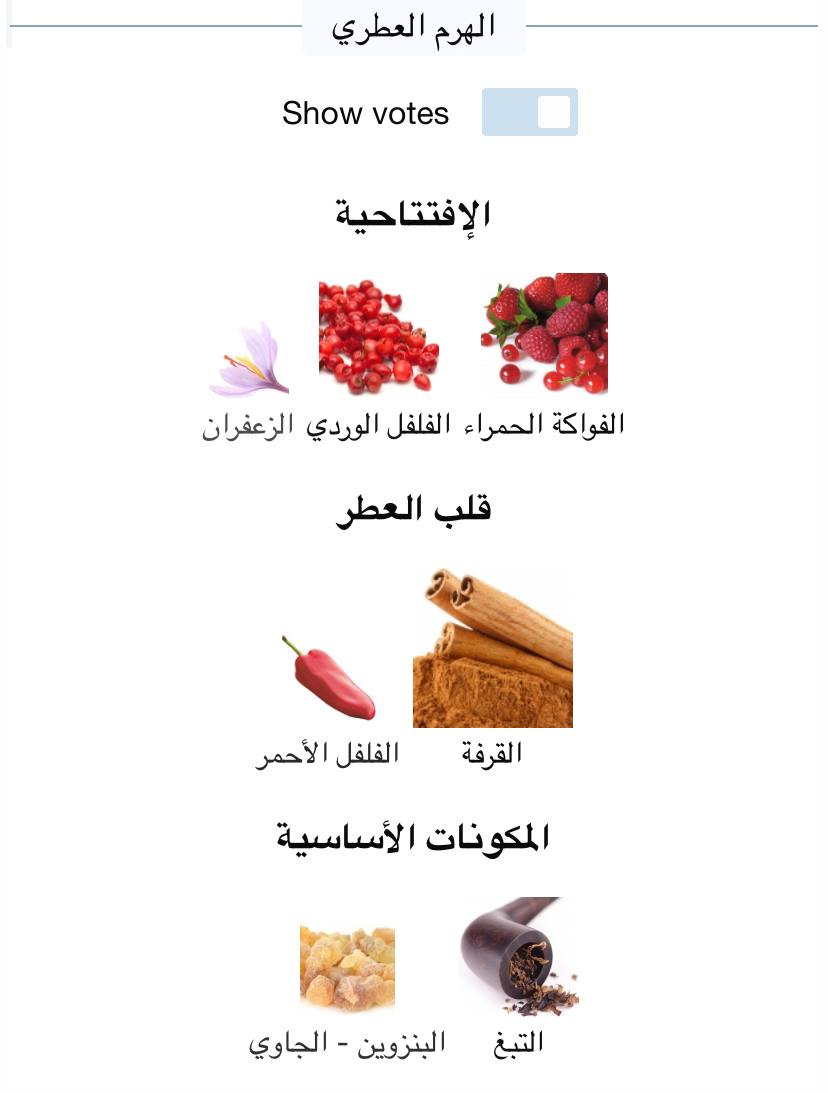Screen dimensions: 828x1093
Task: Open the البنزوين - الجاوي (benzoin) note
Action: click(347, 968)
